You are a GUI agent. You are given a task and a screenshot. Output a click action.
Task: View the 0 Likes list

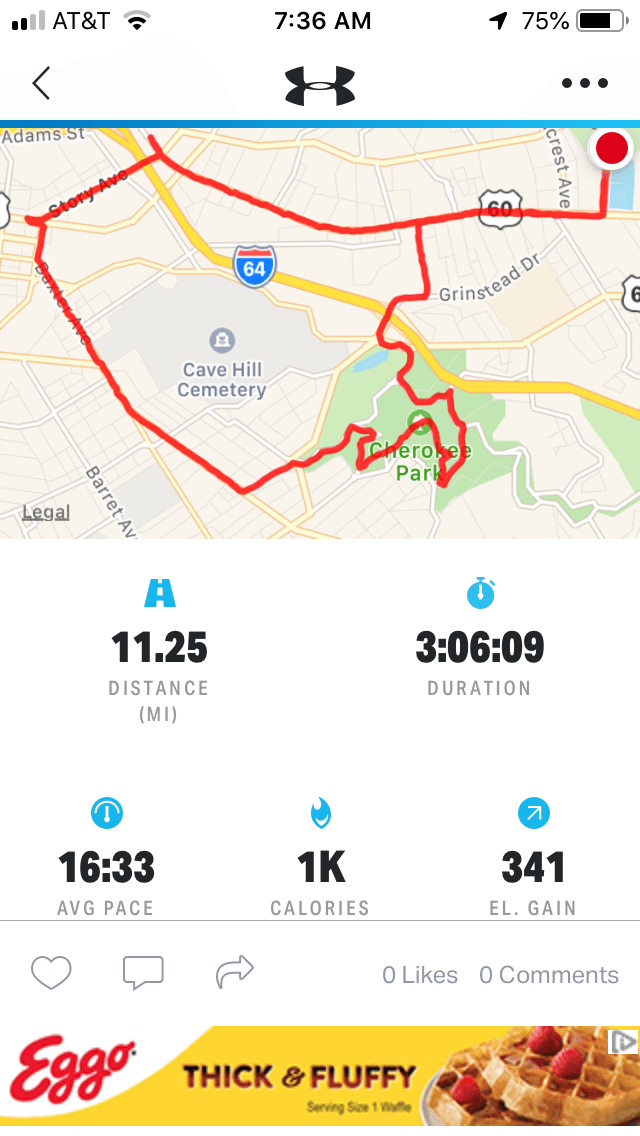pyautogui.click(x=420, y=975)
